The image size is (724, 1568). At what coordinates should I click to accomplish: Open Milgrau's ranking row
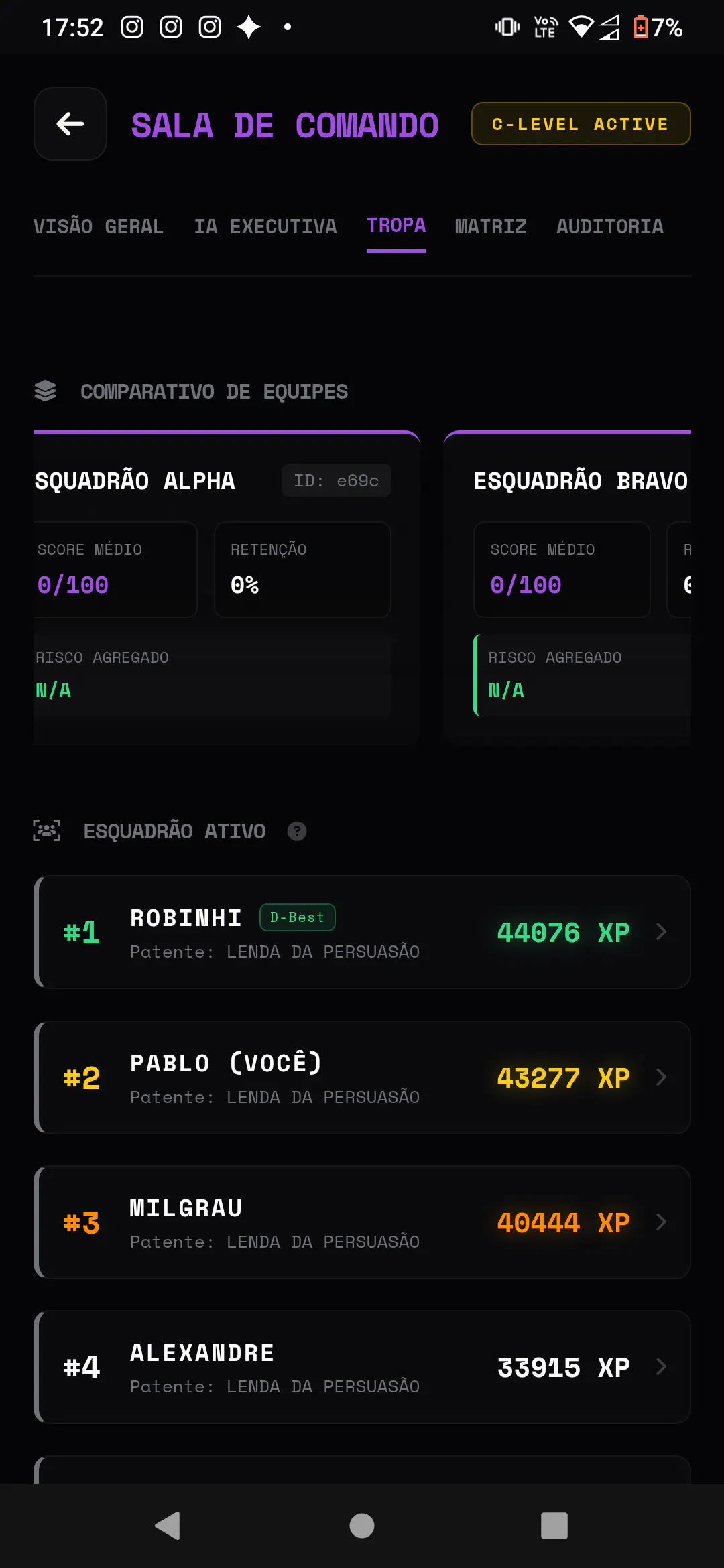coord(362,1222)
